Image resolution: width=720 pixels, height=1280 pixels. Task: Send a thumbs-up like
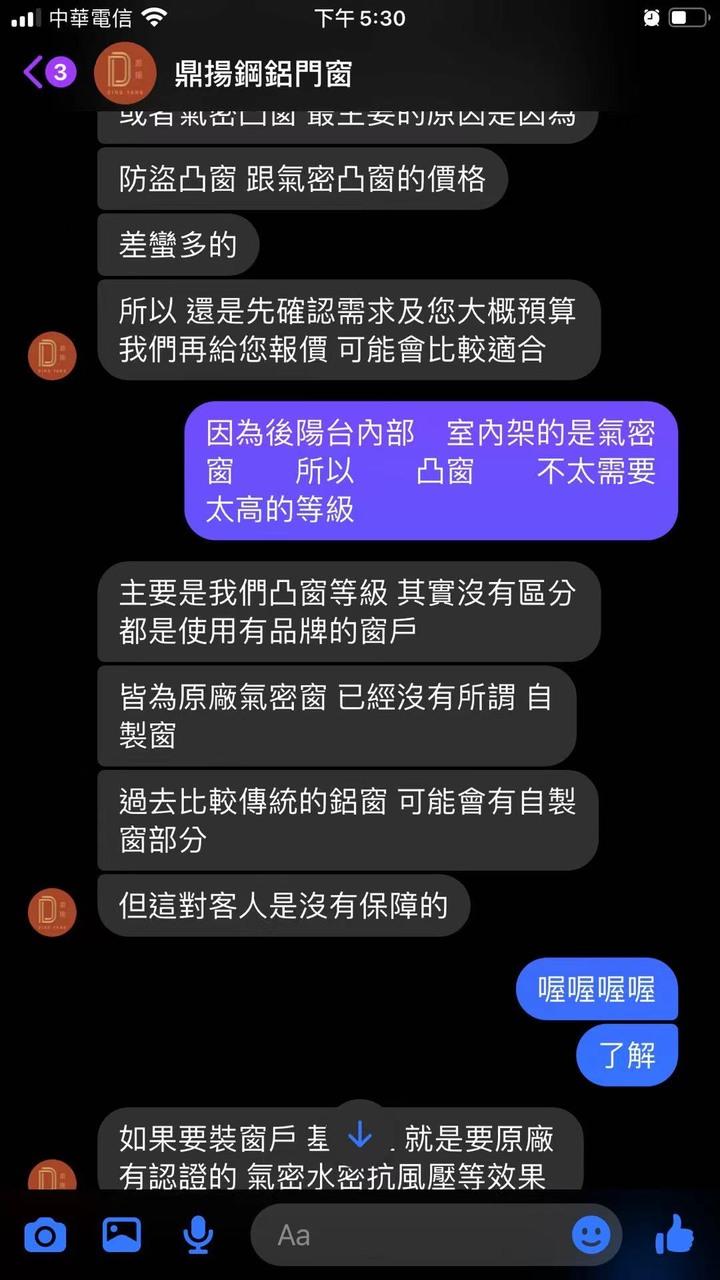tap(674, 1236)
